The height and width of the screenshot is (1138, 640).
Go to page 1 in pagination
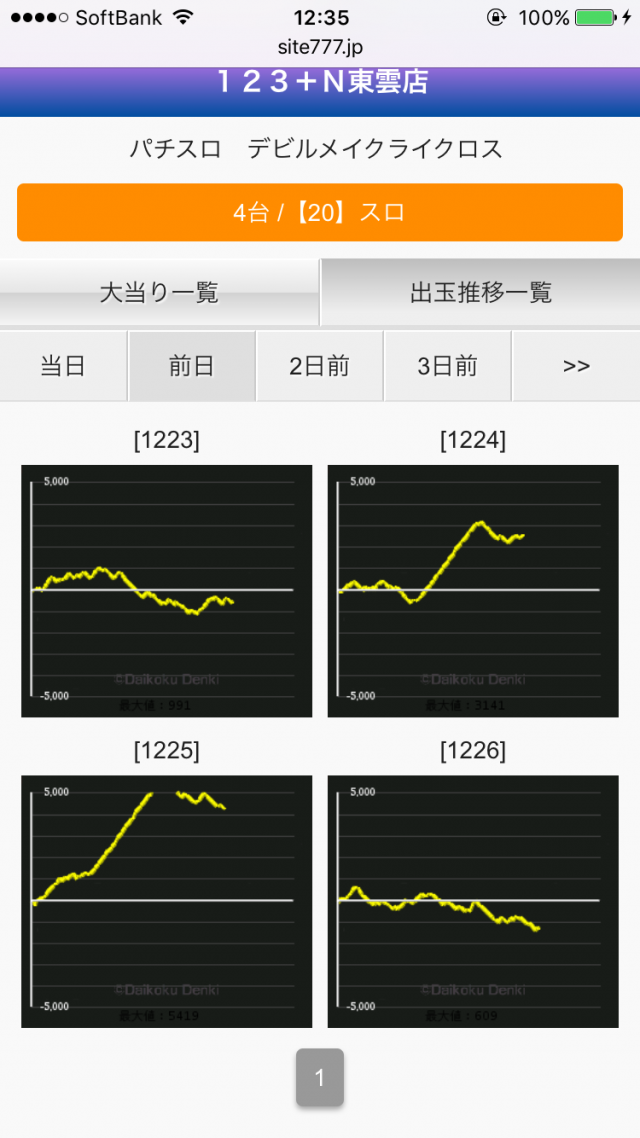320,1077
